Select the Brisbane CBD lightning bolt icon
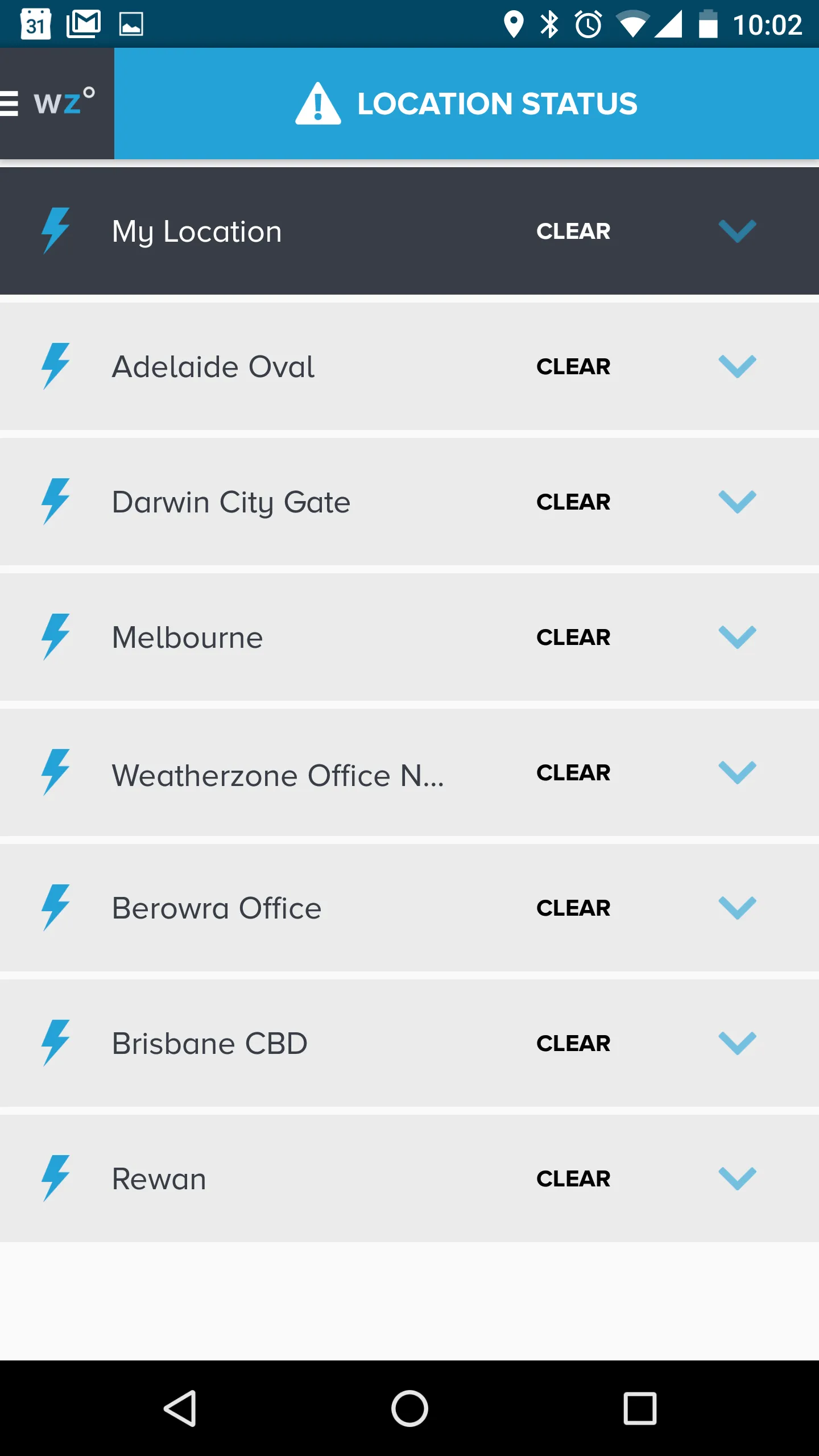 [x=54, y=1044]
